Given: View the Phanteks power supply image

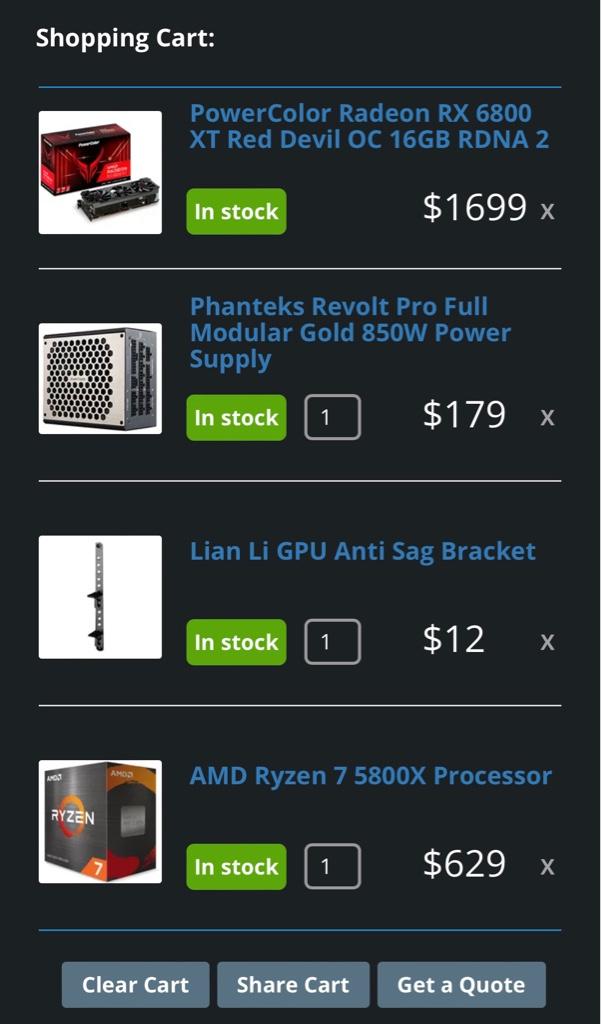Looking at the screenshot, I should [x=100, y=378].
